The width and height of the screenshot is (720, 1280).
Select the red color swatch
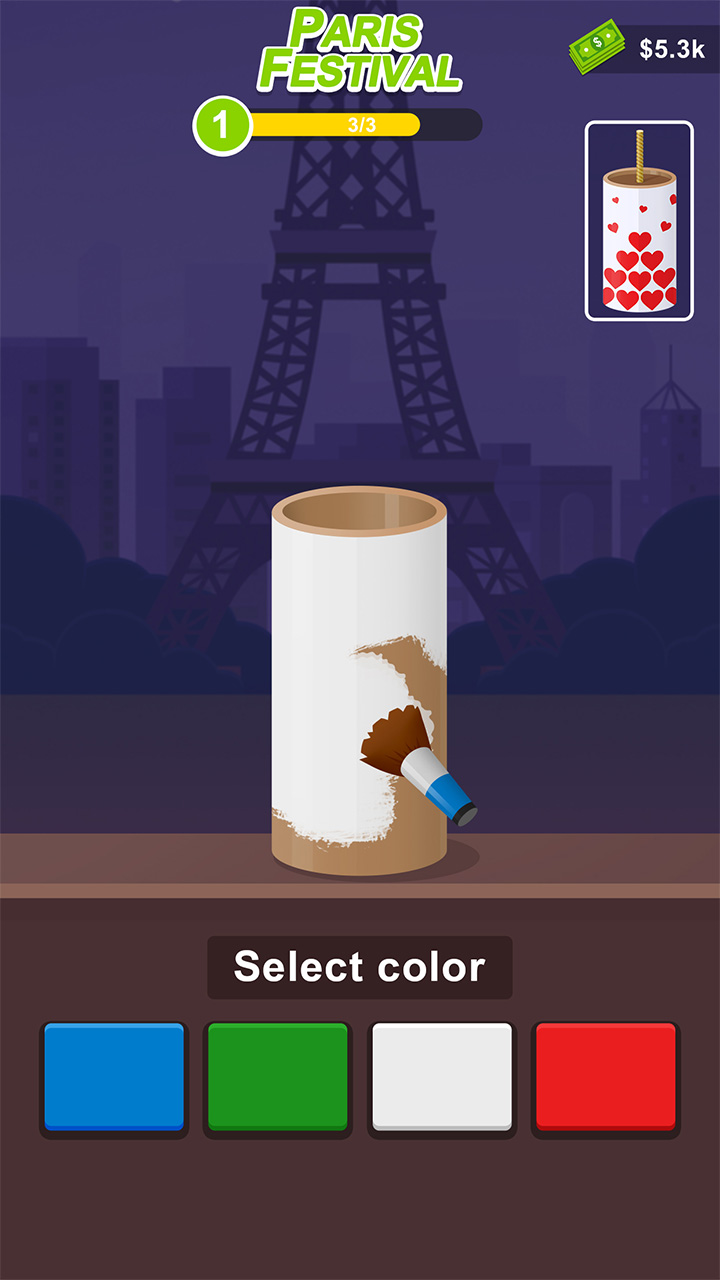pyautogui.click(x=606, y=1077)
